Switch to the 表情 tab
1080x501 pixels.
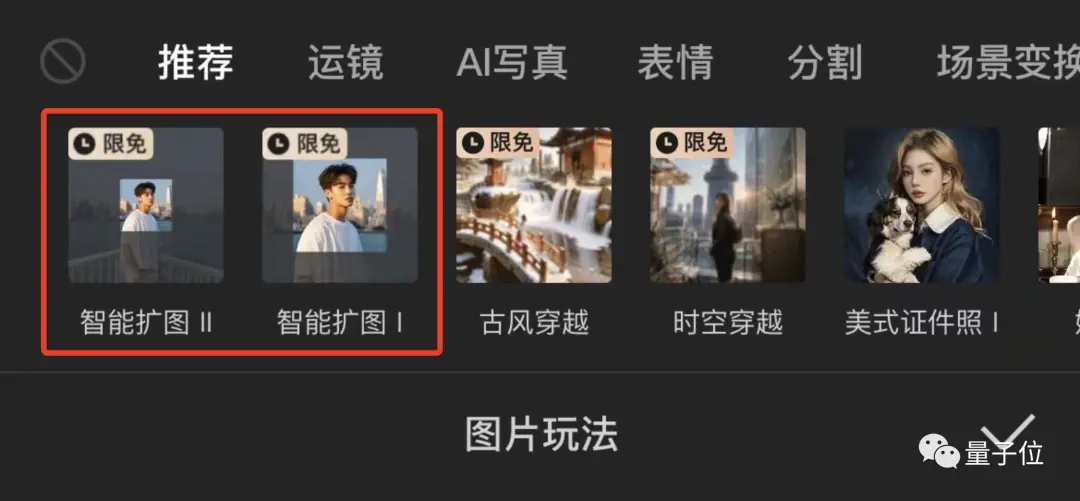(675, 62)
